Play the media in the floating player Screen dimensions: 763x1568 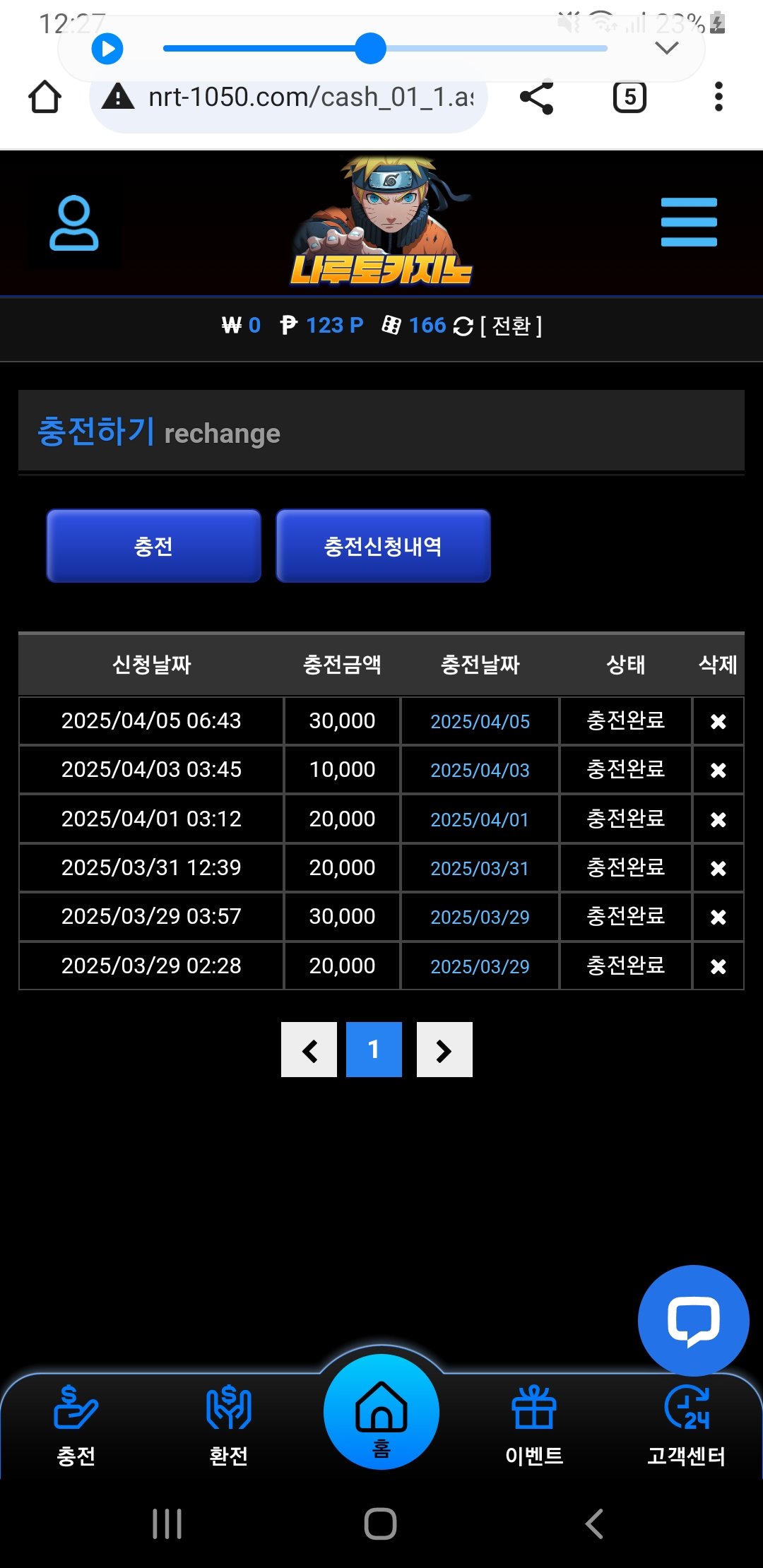pyautogui.click(x=107, y=49)
